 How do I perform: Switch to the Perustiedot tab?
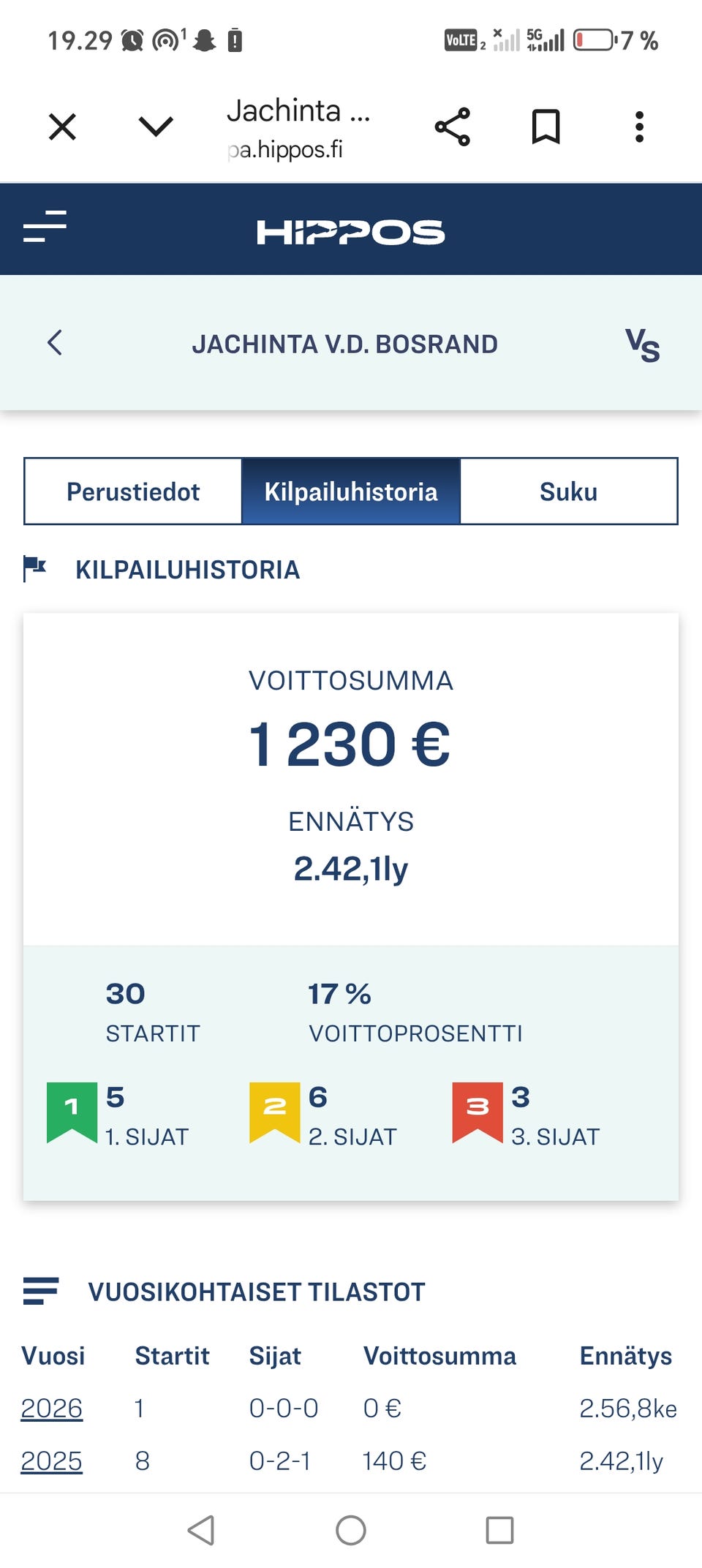[133, 491]
